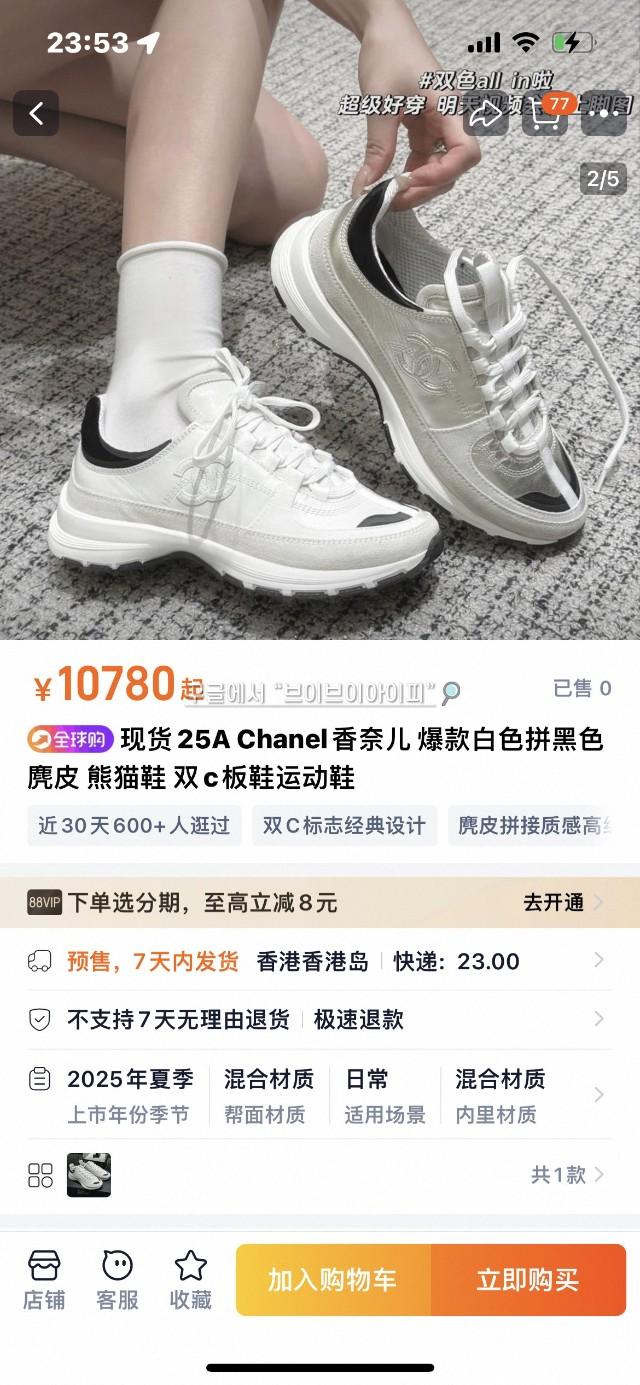Share this Chanel sneaker listing
The image size is (640, 1385).
(x=486, y=114)
